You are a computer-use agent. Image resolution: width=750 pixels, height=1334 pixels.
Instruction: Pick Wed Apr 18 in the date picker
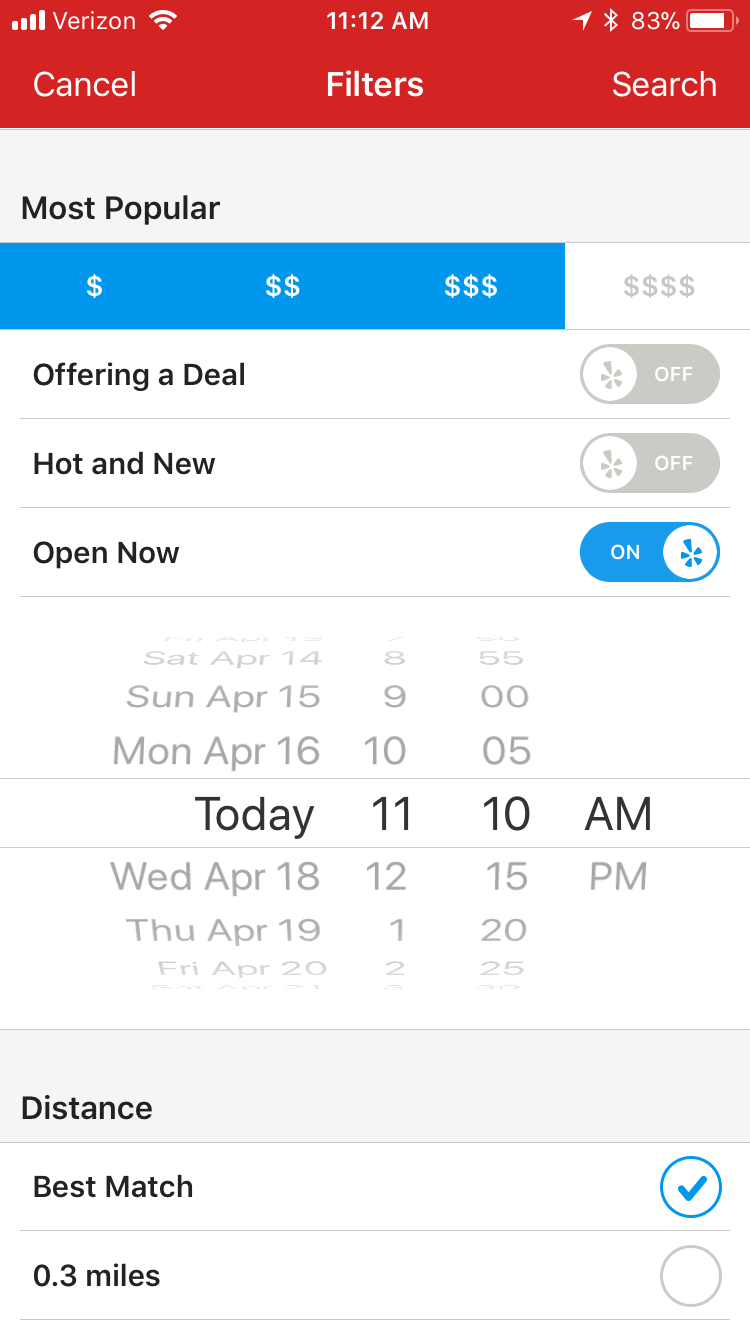click(x=214, y=877)
